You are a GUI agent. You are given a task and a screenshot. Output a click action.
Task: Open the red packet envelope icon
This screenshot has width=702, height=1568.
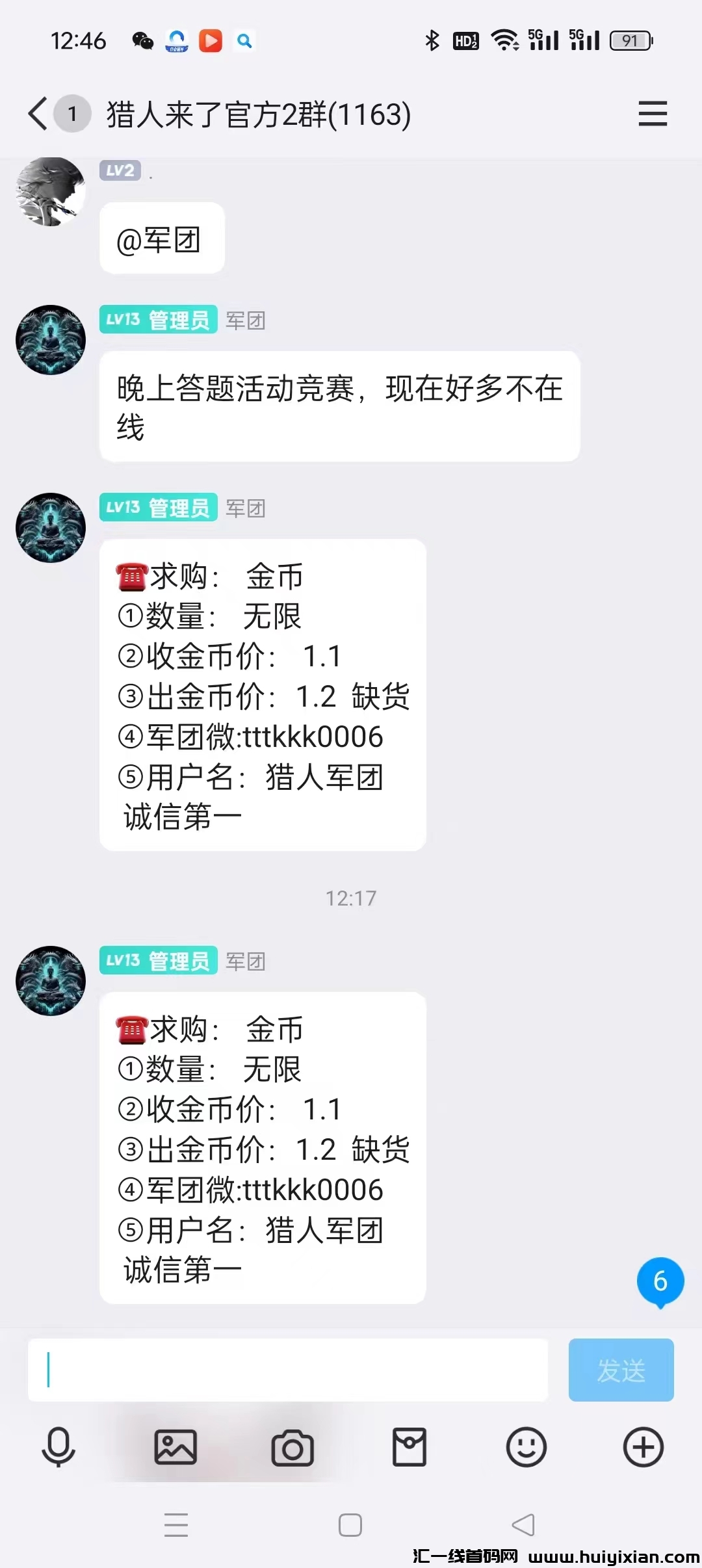coord(409,1448)
